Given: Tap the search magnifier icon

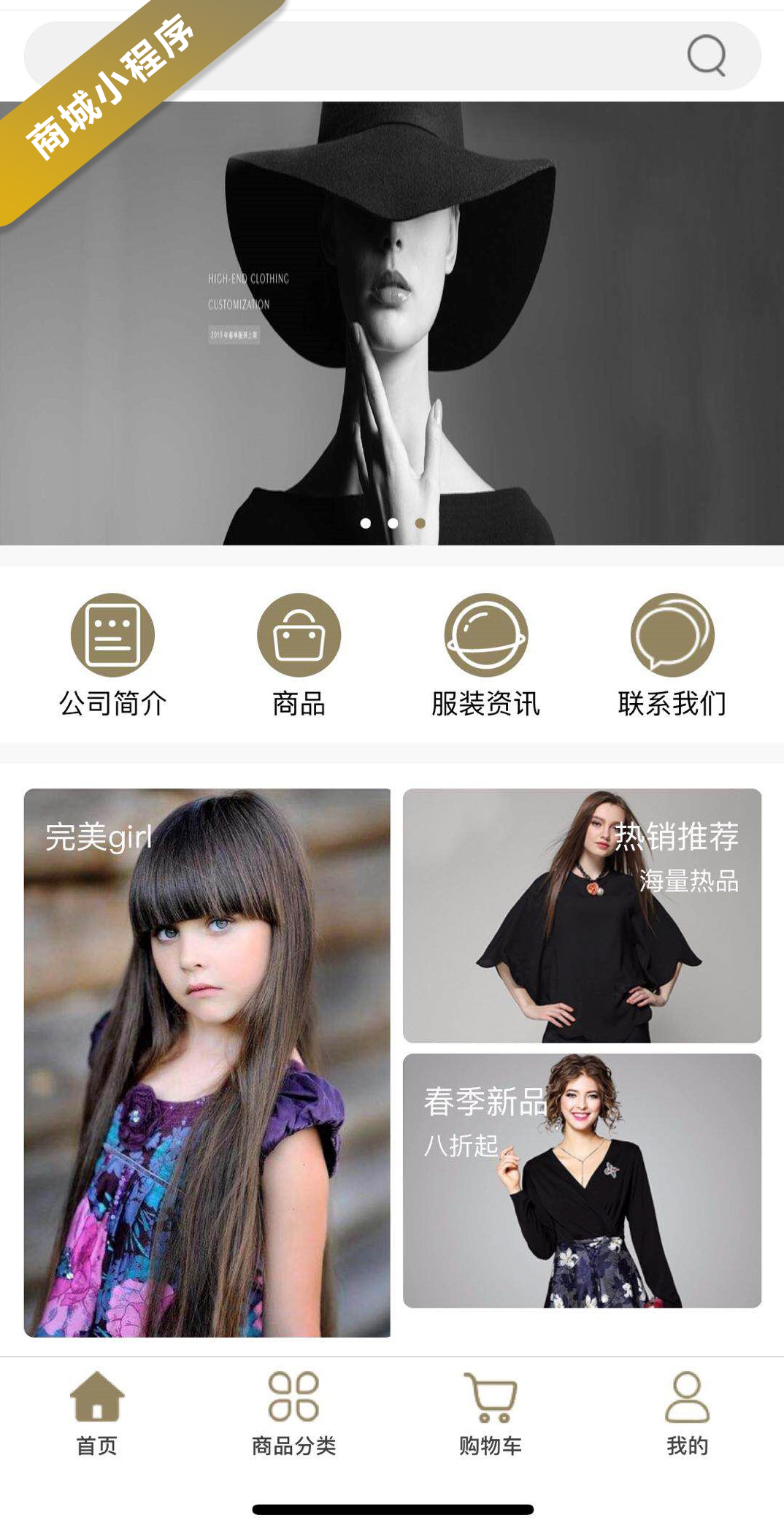Looking at the screenshot, I should point(707,55).
